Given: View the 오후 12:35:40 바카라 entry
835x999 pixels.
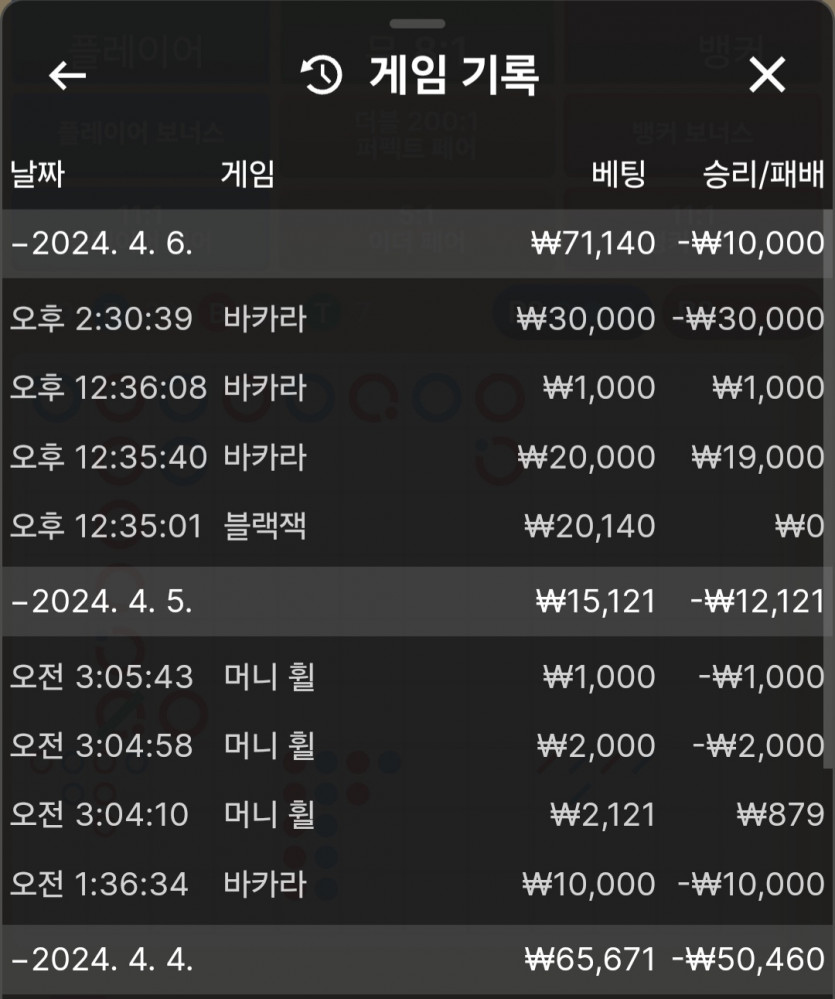Looking at the screenshot, I should coord(416,457).
